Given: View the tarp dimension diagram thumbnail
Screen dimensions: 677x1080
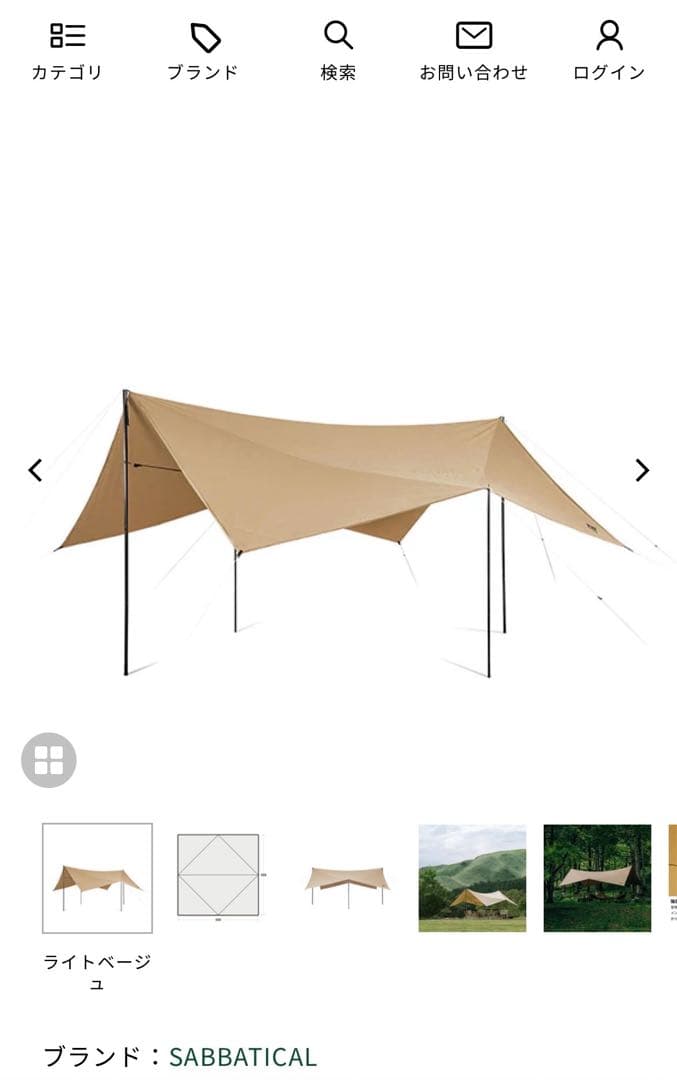Looking at the screenshot, I should pyautogui.click(x=219, y=876).
